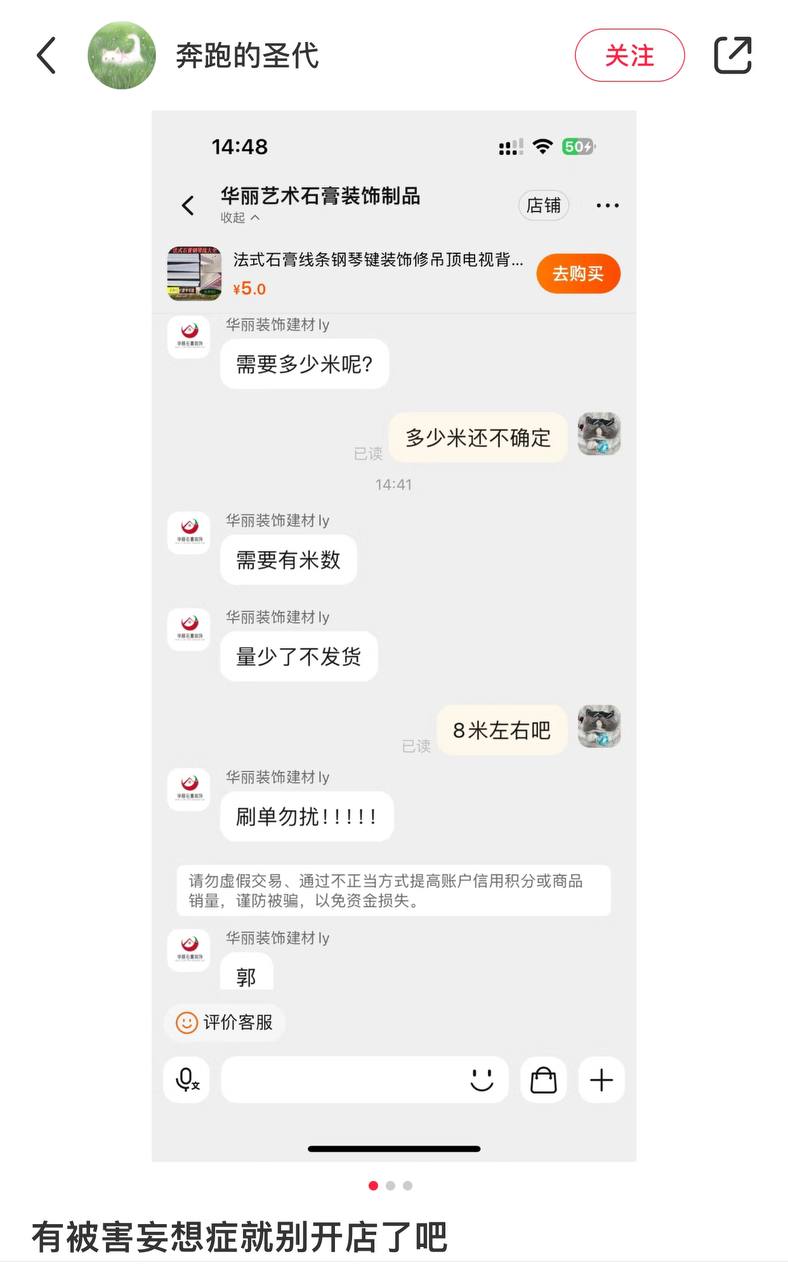
Task: Open the 店铺 store entry
Action: tap(543, 205)
